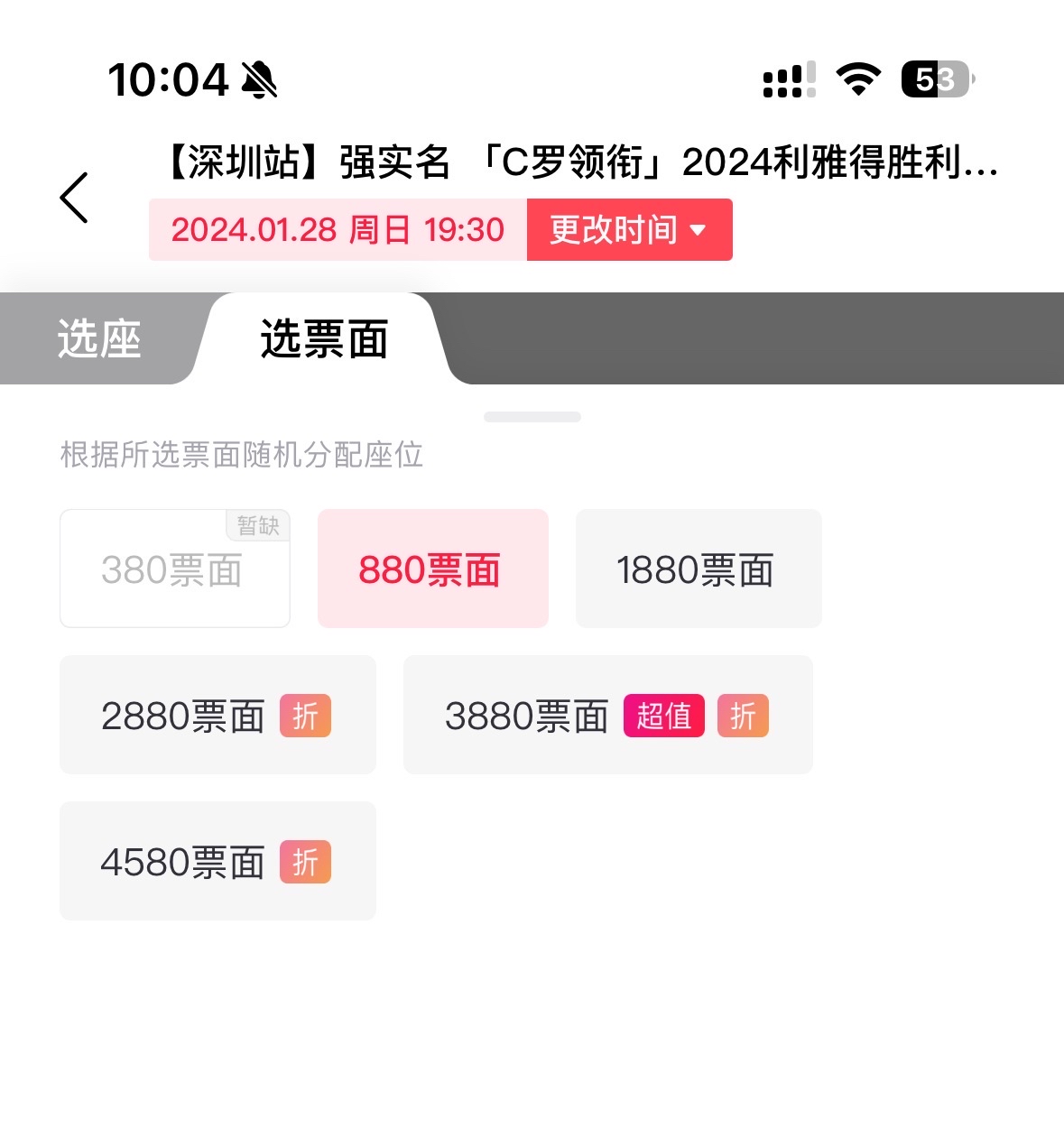Select the 2880票面 discounted ticket
The height and width of the screenshot is (1147, 1064).
coord(217,716)
